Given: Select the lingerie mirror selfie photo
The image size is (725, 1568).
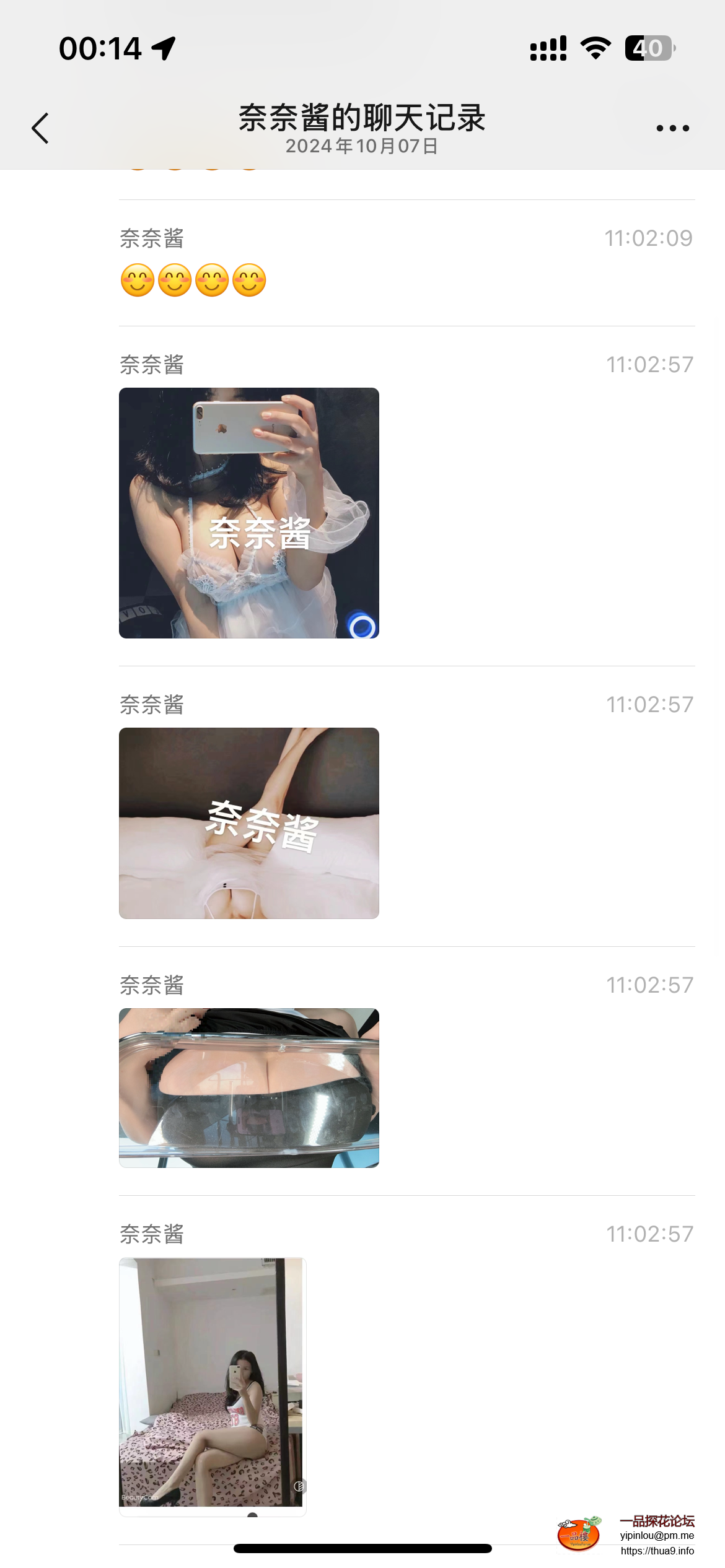Looking at the screenshot, I should pyautogui.click(x=248, y=514).
